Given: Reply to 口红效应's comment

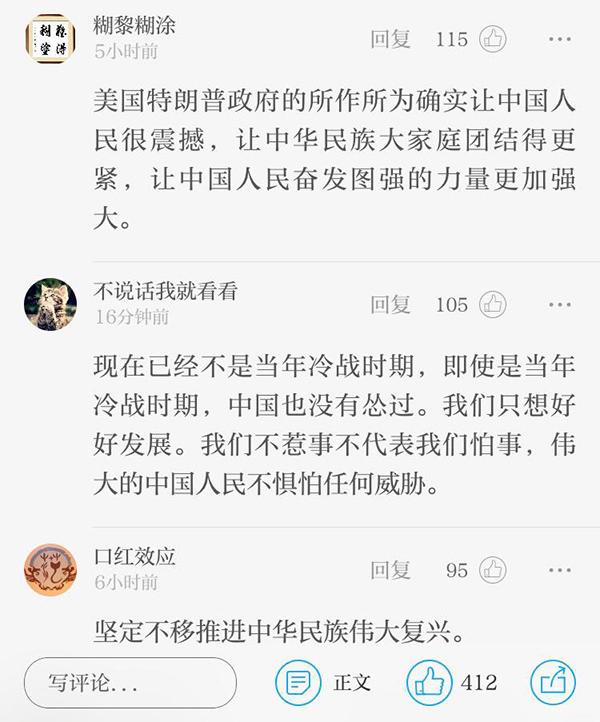Looking at the screenshot, I should (390, 570).
